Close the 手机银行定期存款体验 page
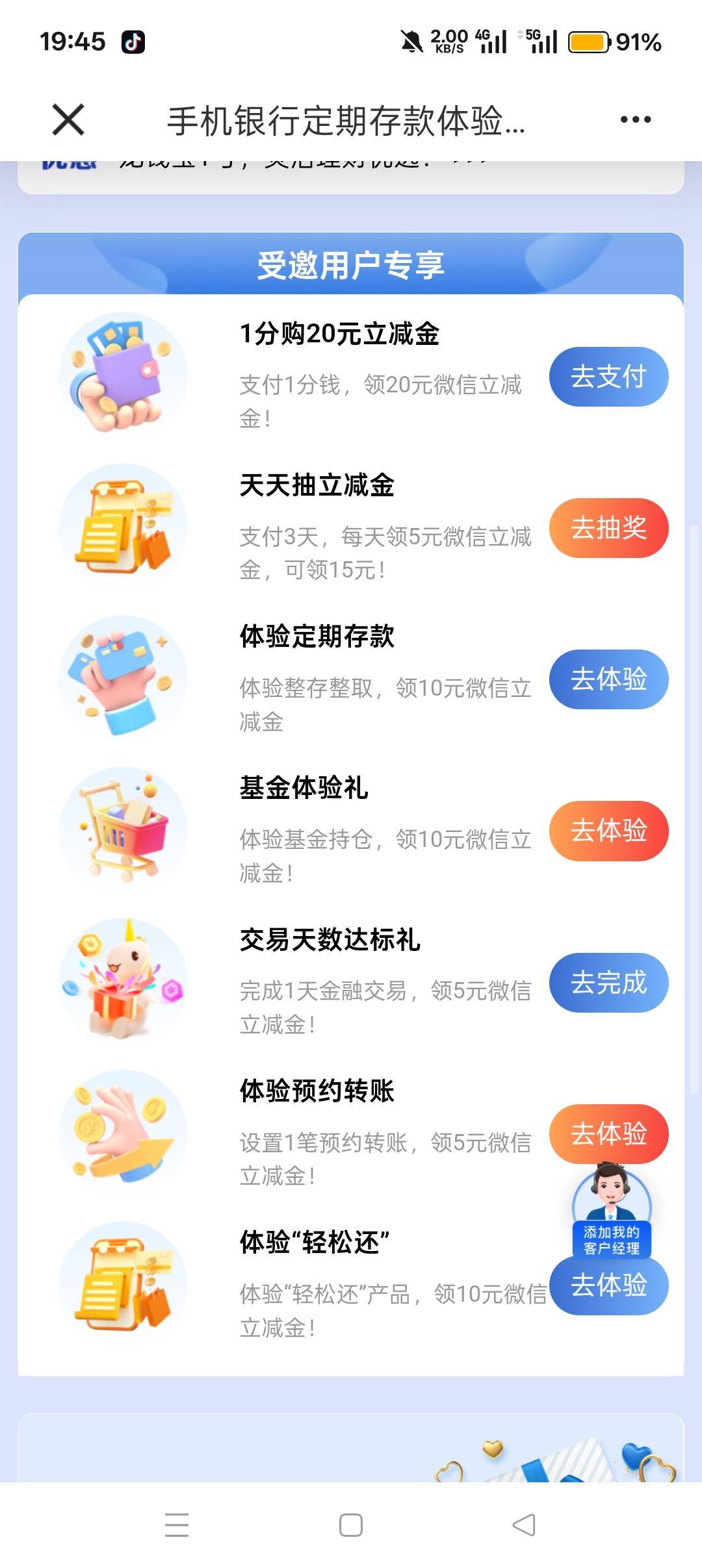The image size is (702, 1568). click(x=68, y=120)
